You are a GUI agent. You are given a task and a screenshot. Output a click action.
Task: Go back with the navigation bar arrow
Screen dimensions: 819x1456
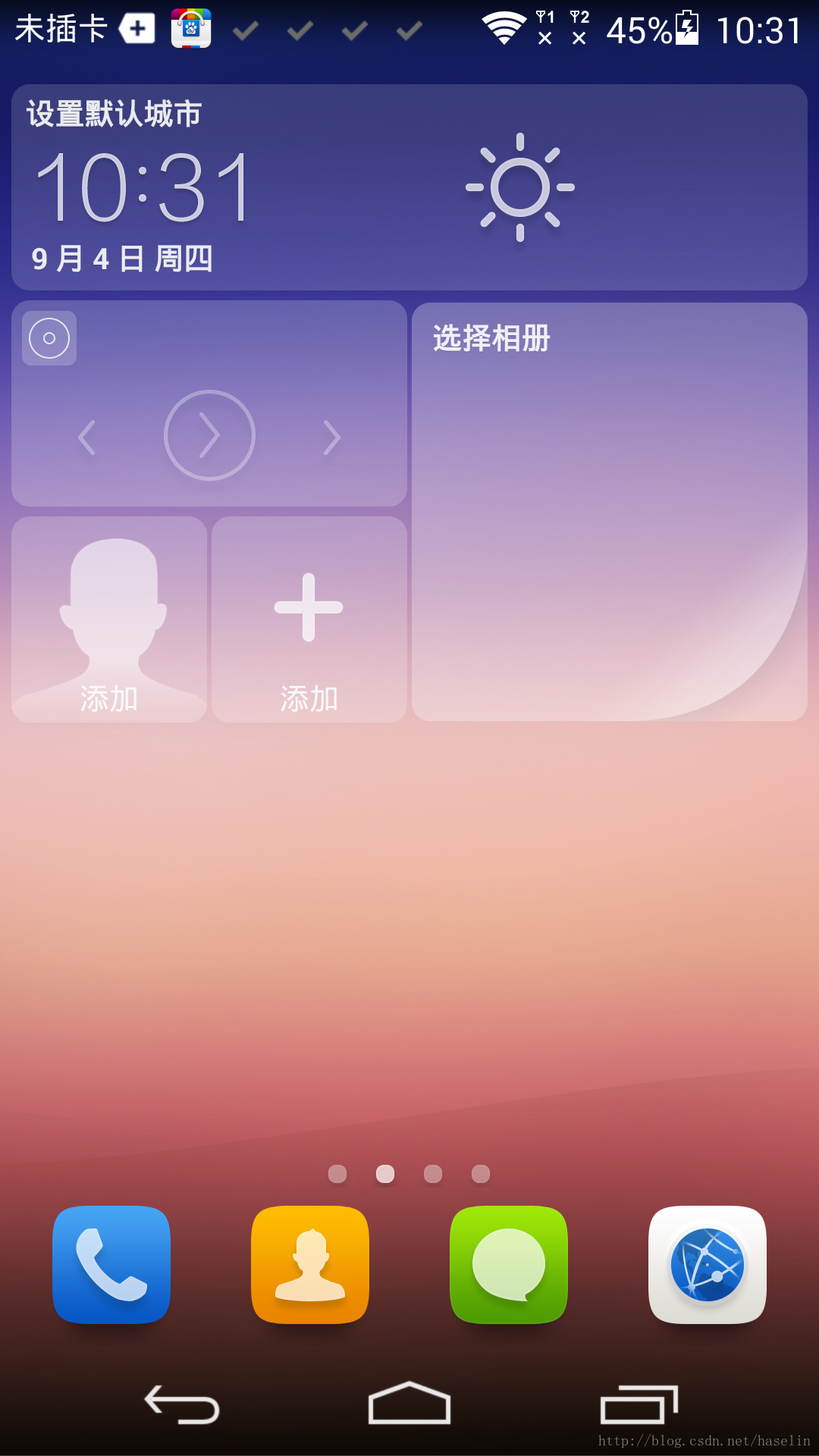tap(182, 1404)
